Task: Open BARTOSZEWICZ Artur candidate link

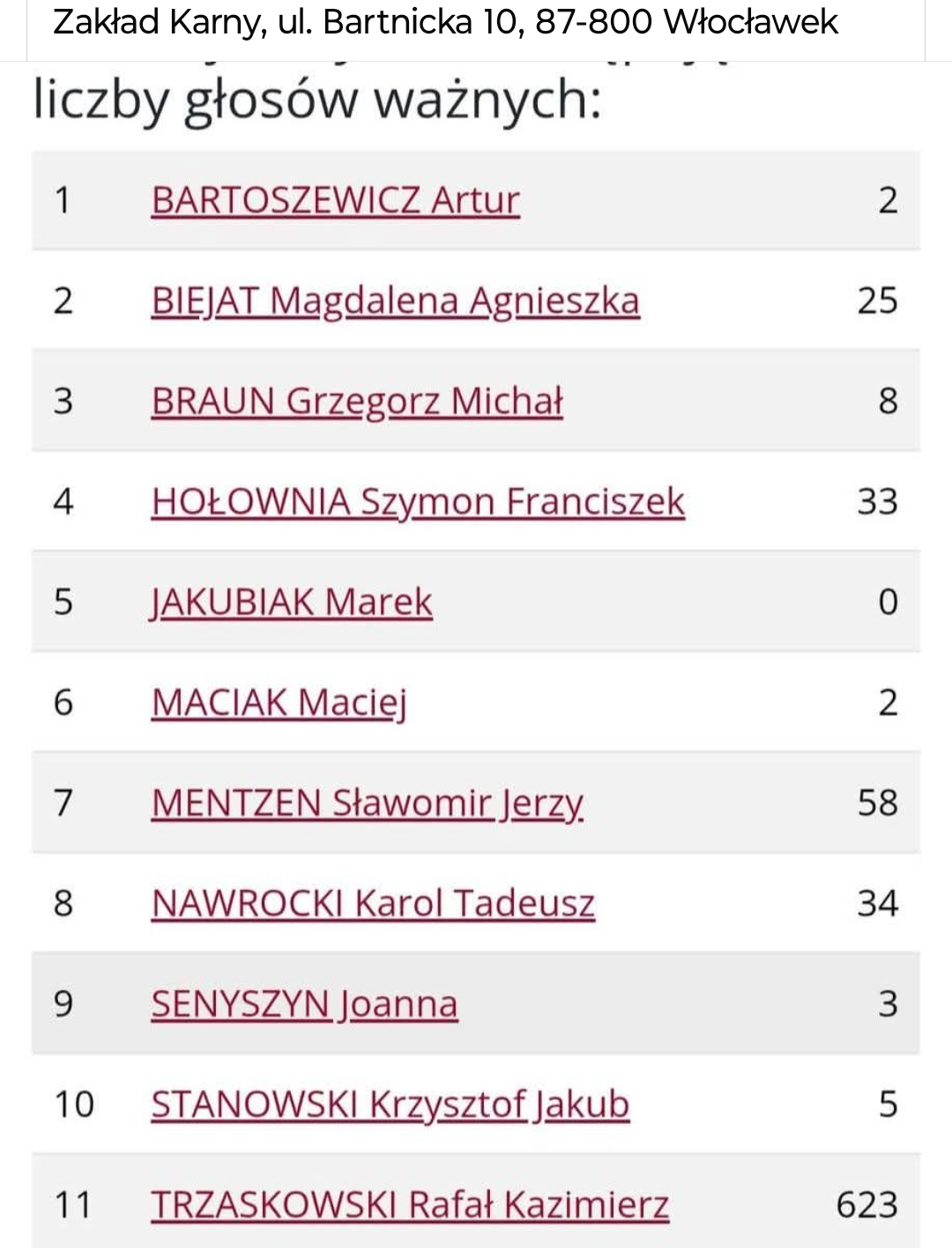Action: point(335,200)
